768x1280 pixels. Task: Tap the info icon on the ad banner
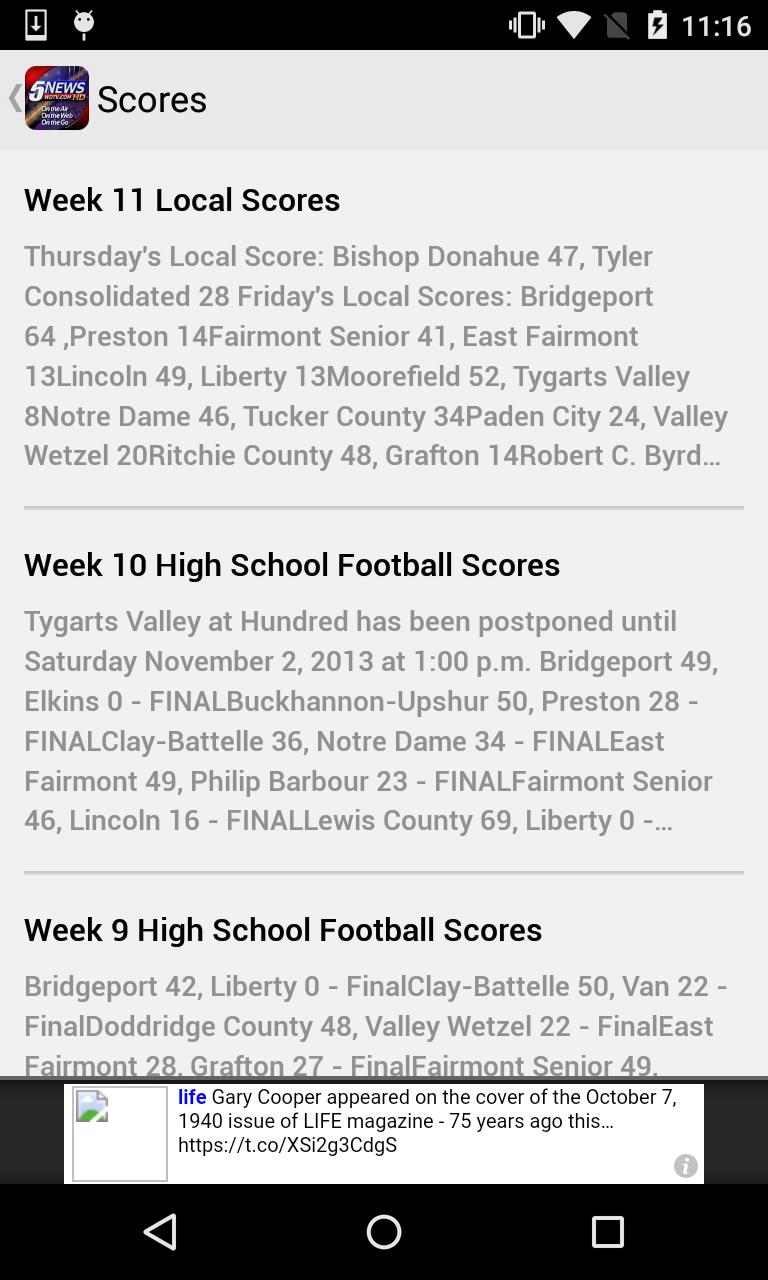coord(685,1166)
